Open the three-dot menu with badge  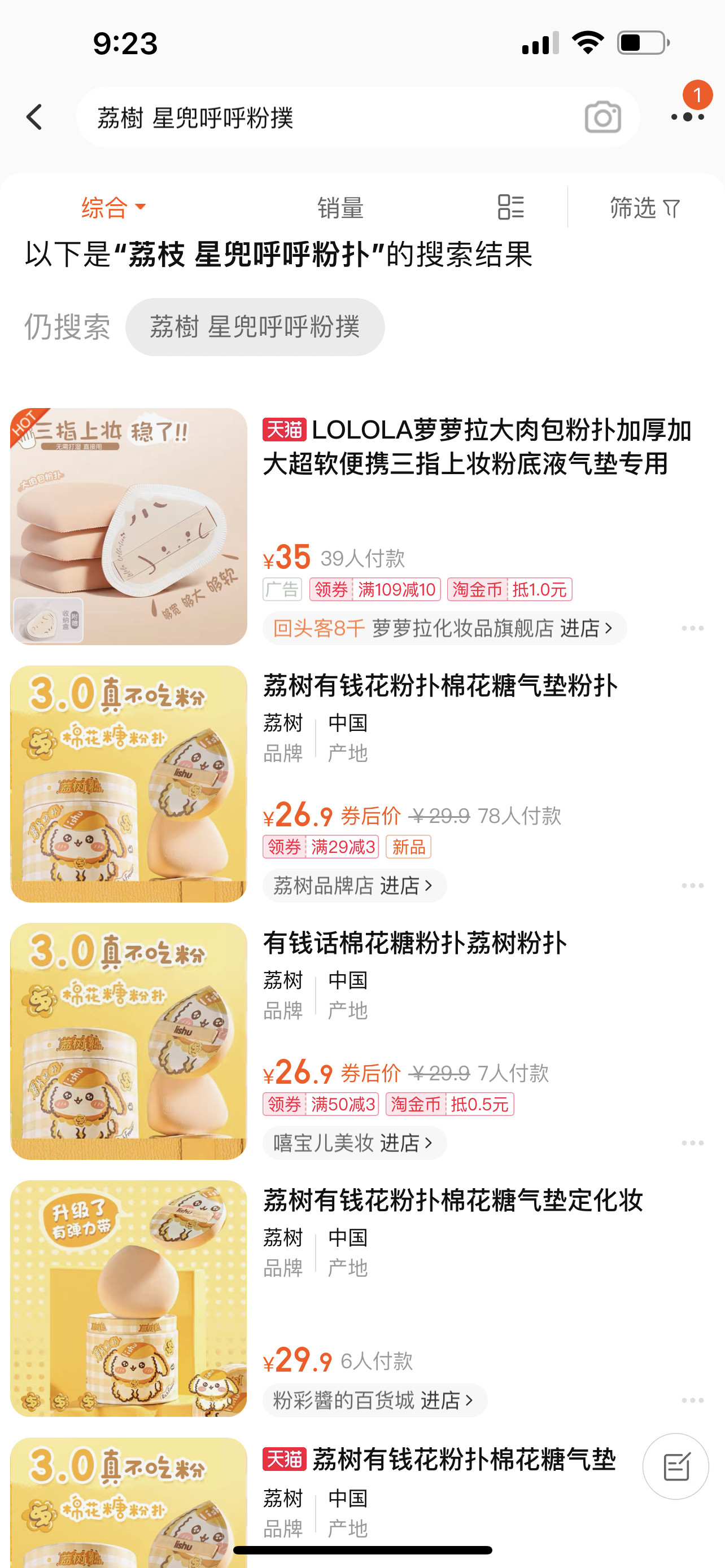(x=688, y=116)
